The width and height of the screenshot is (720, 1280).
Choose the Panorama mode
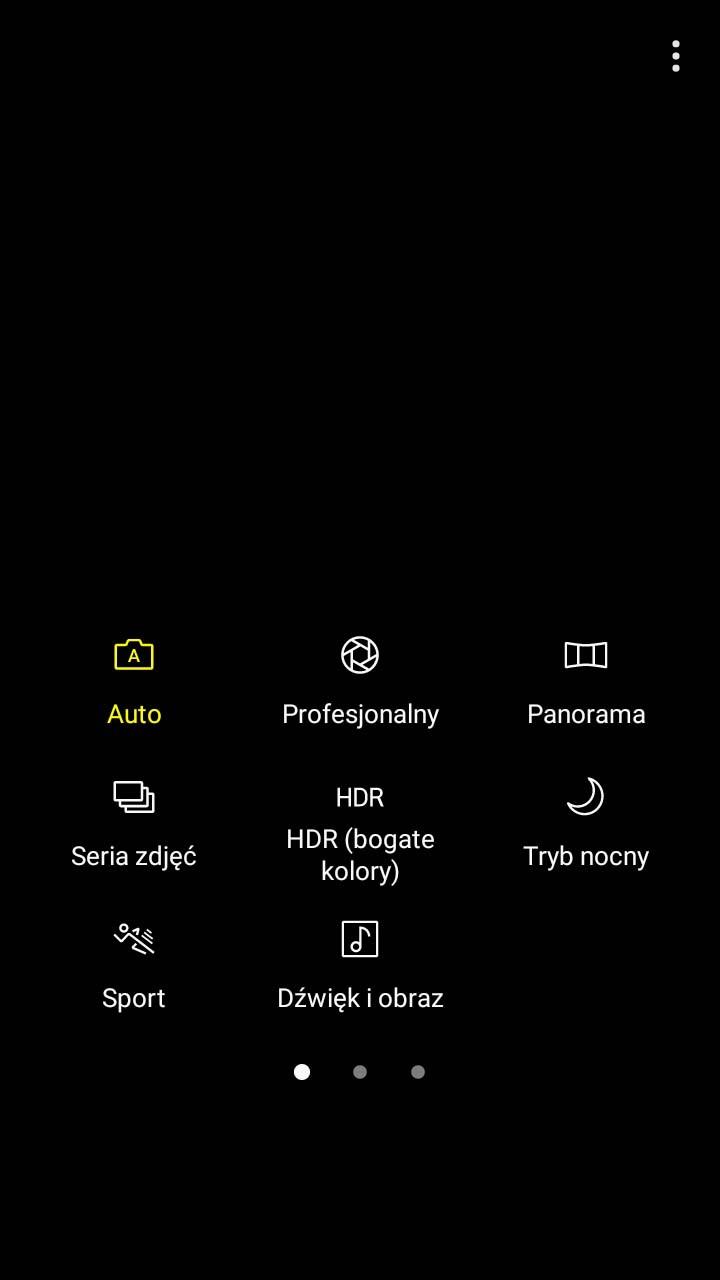[x=586, y=680]
